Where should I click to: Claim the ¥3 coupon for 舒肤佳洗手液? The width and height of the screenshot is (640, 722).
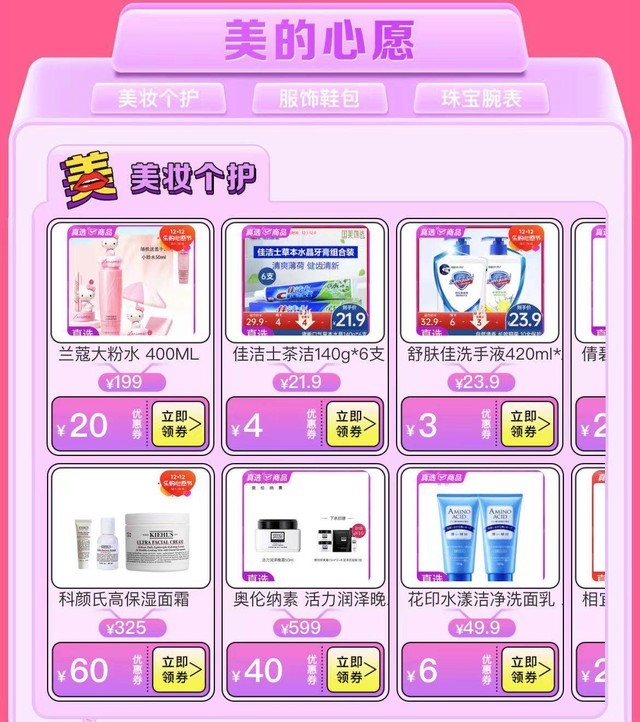tap(527, 425)
